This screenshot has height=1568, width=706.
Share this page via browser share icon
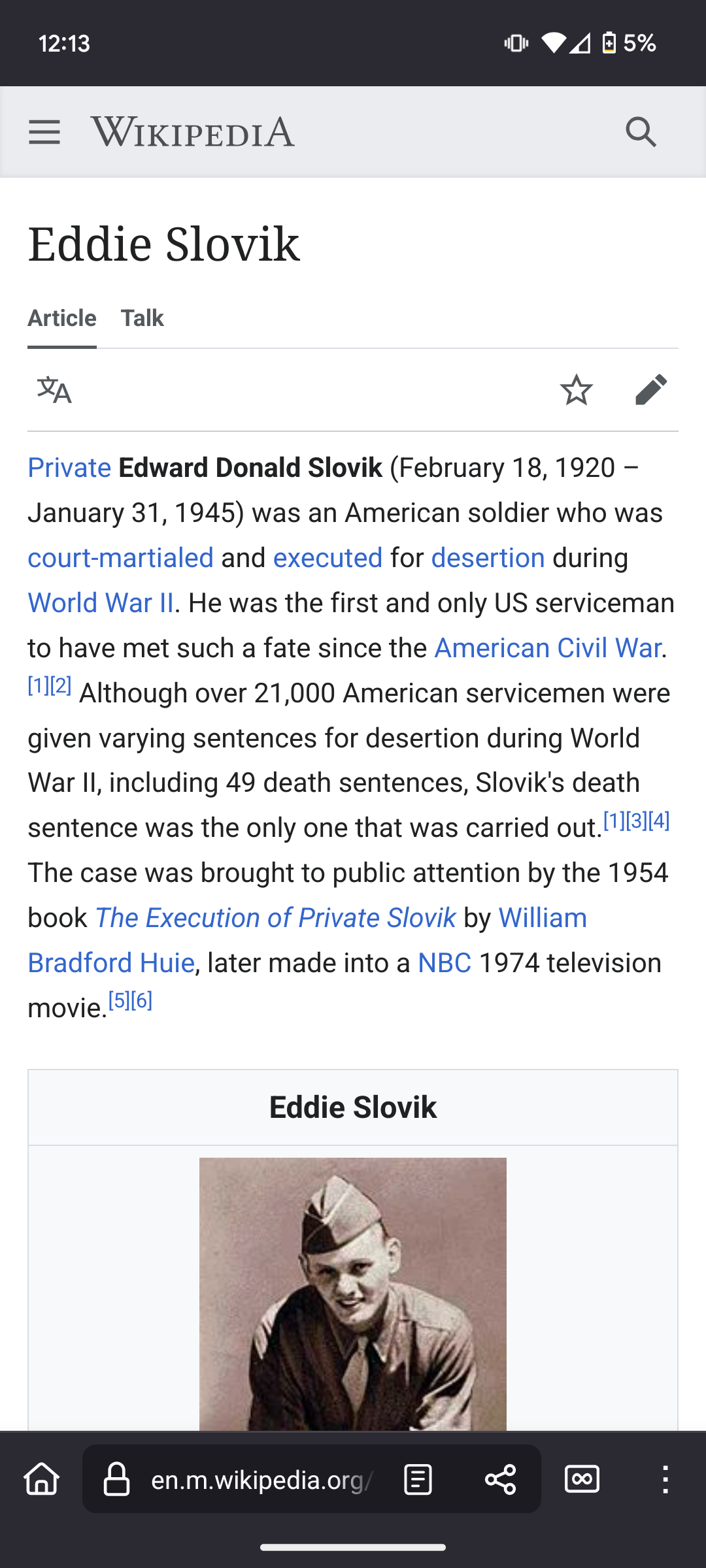pos(501,1480)
